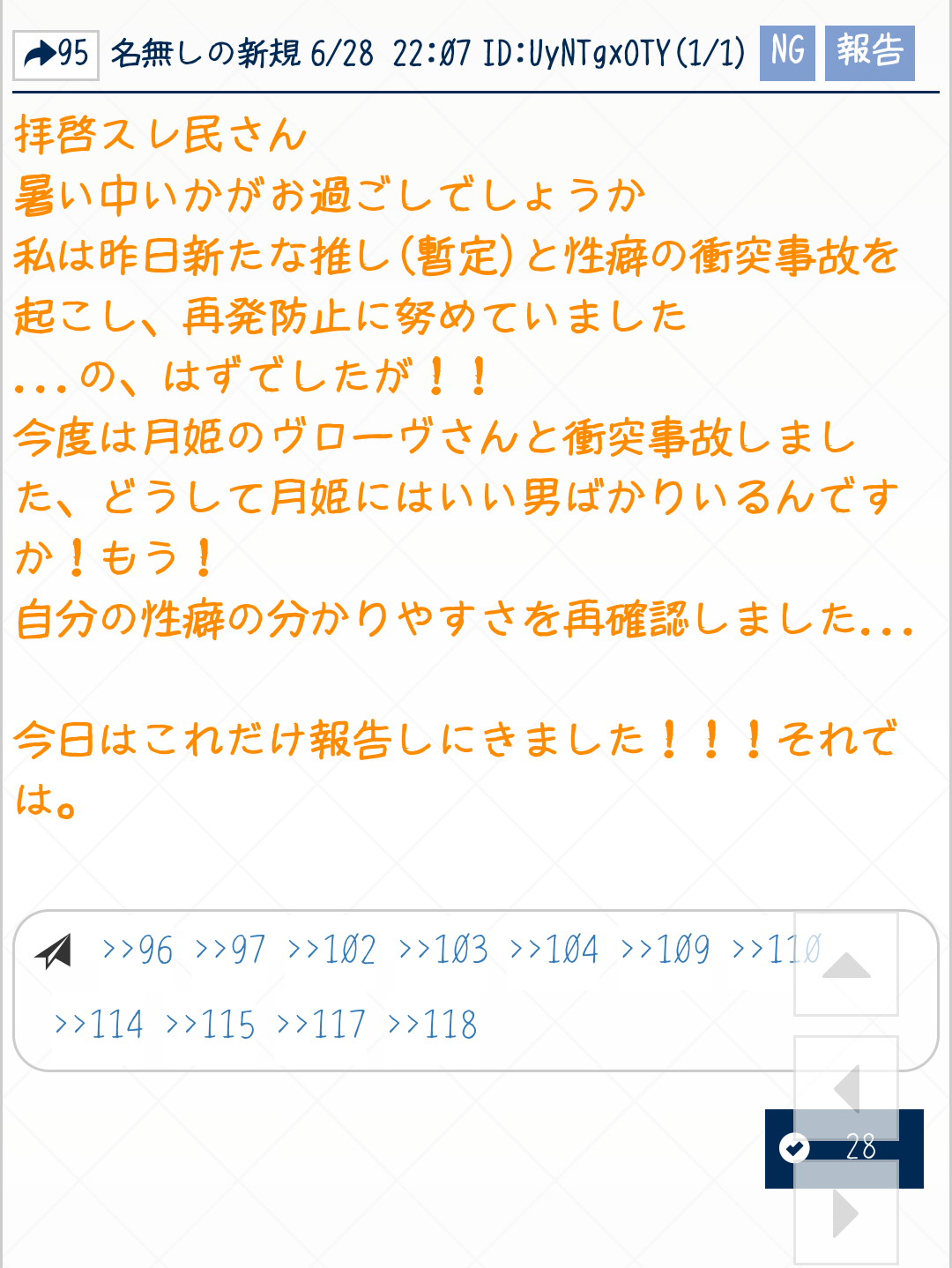The image size is (952, 1268).
Task: View reply >>117
Action: pos(321,1026)
